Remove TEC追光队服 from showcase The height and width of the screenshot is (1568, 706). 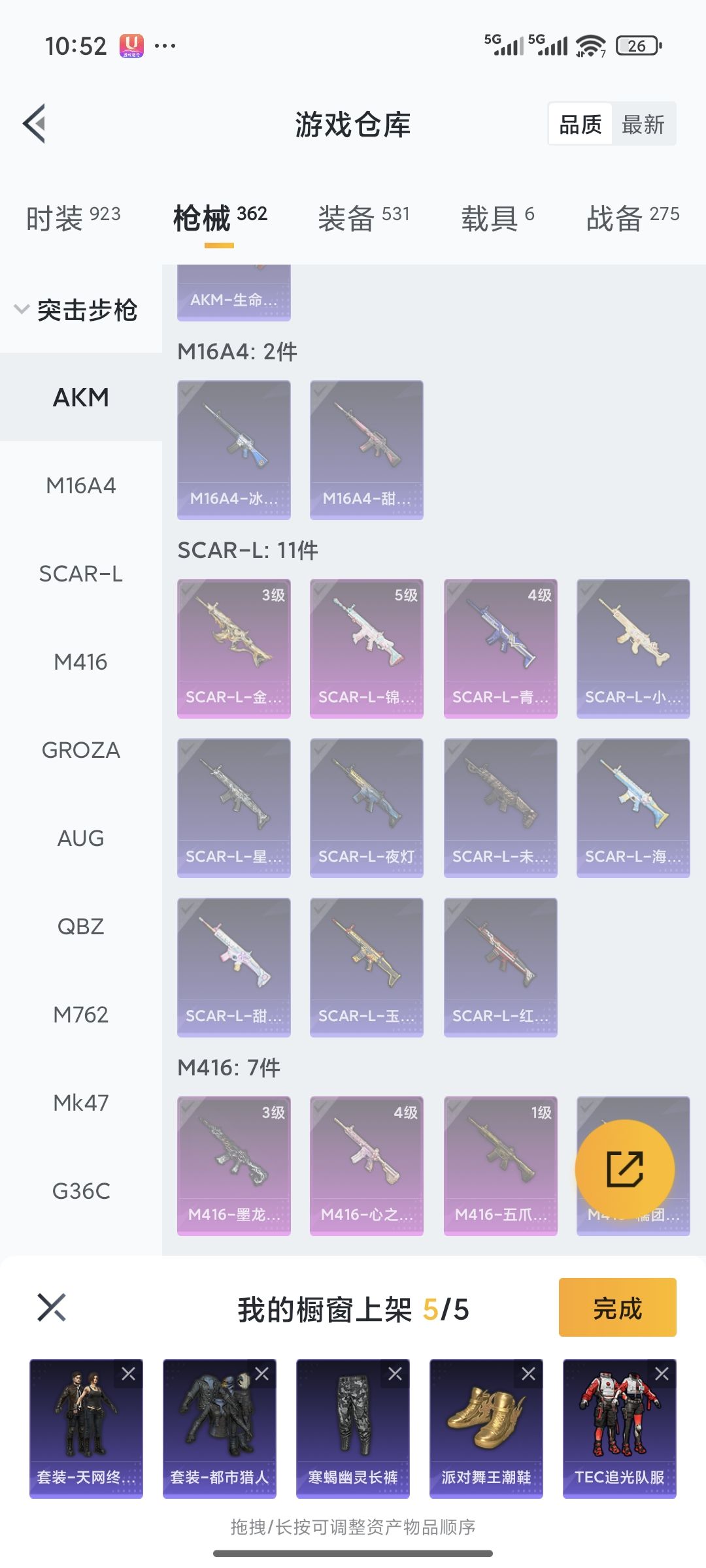(x=662, y=1374)
